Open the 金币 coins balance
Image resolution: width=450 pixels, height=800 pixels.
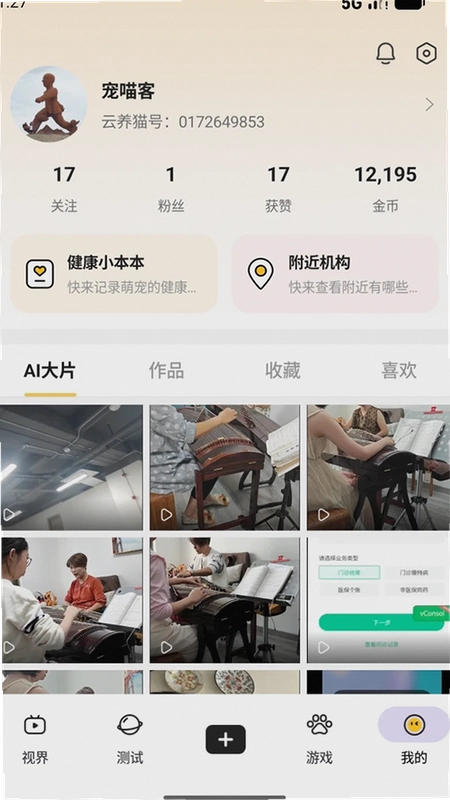point(386,188)
